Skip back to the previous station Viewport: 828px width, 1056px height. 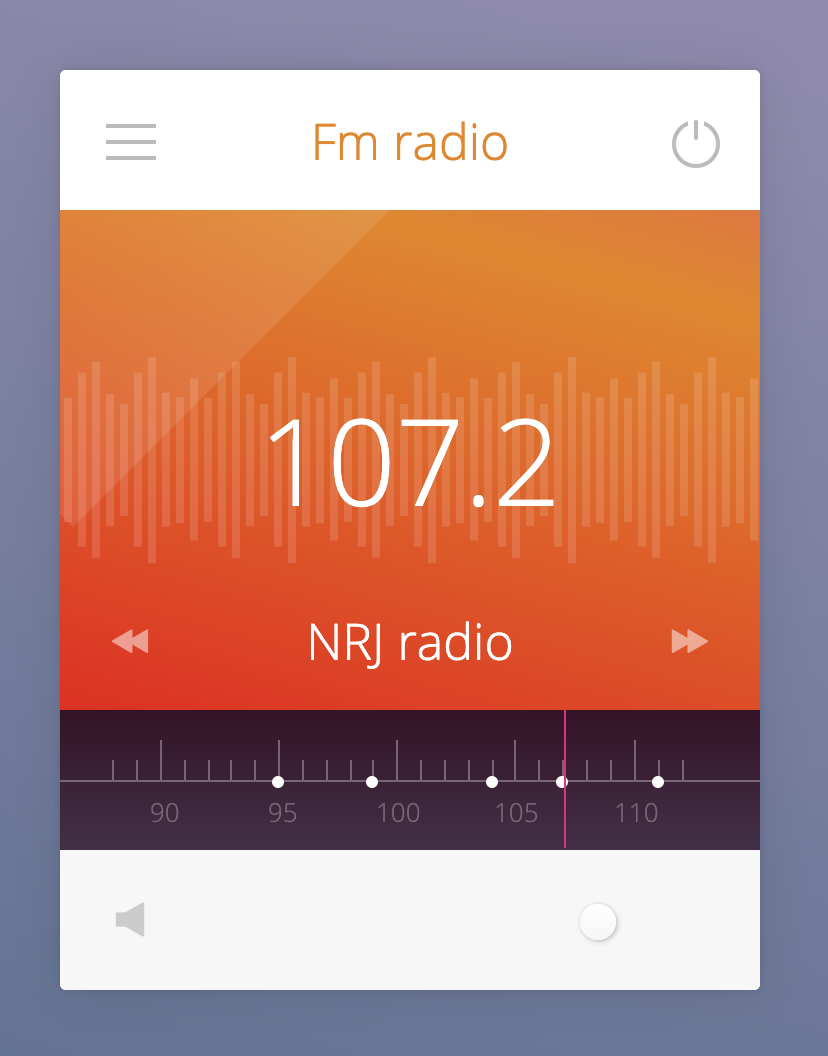(130, 641)
